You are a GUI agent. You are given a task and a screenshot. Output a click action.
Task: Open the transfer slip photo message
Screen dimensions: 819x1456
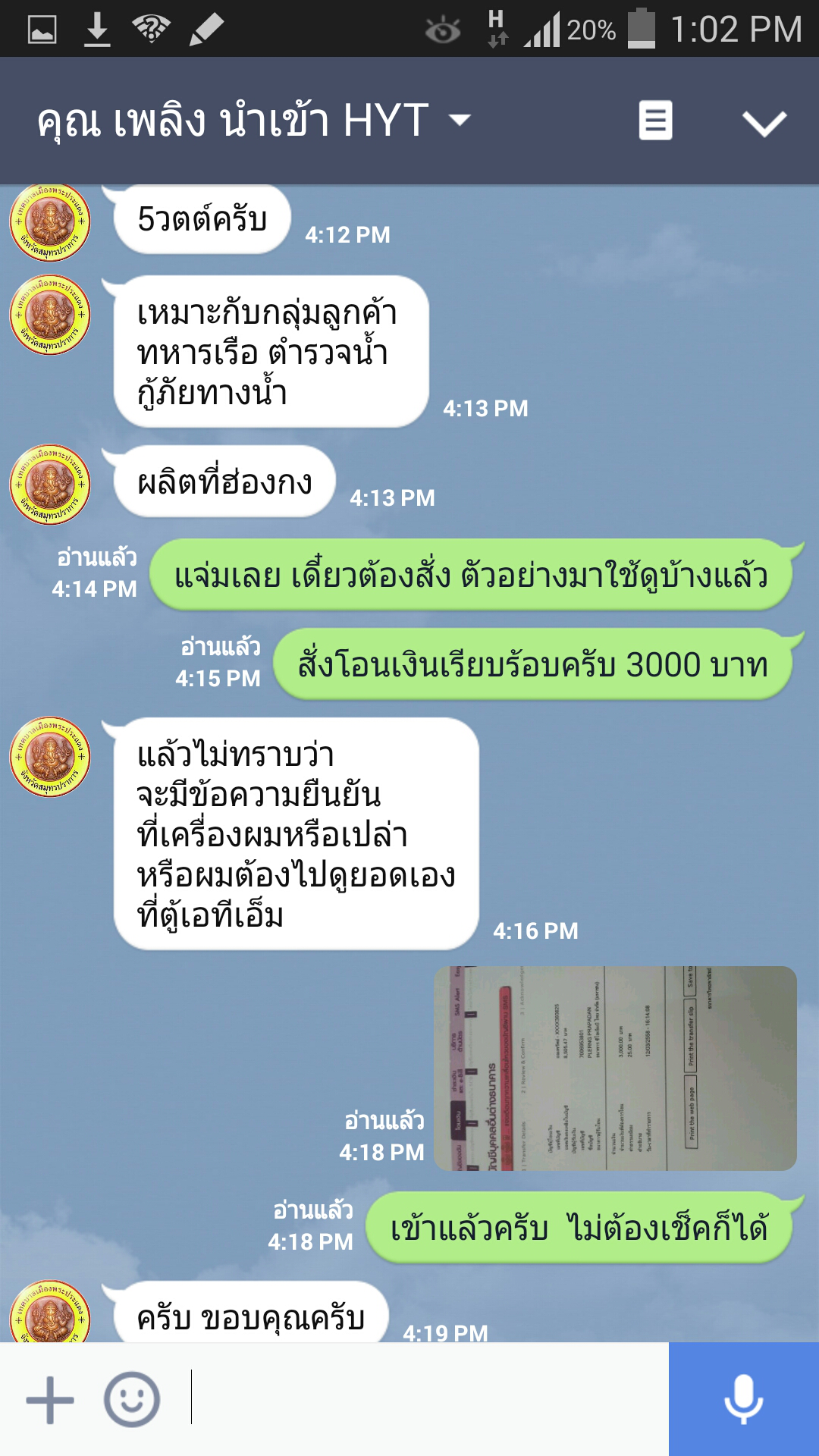[x=615, y=1068]
